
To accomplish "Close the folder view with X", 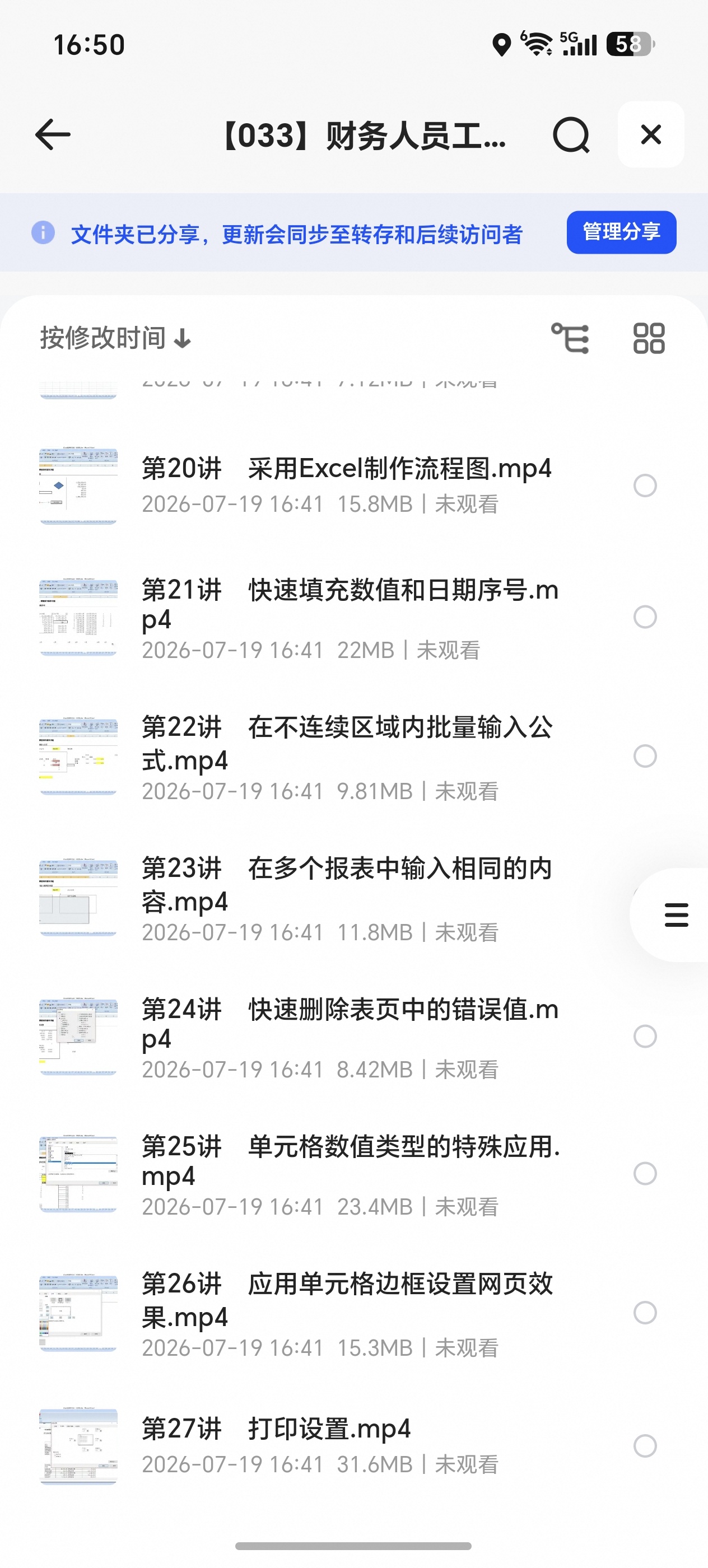I will [651, 134].
